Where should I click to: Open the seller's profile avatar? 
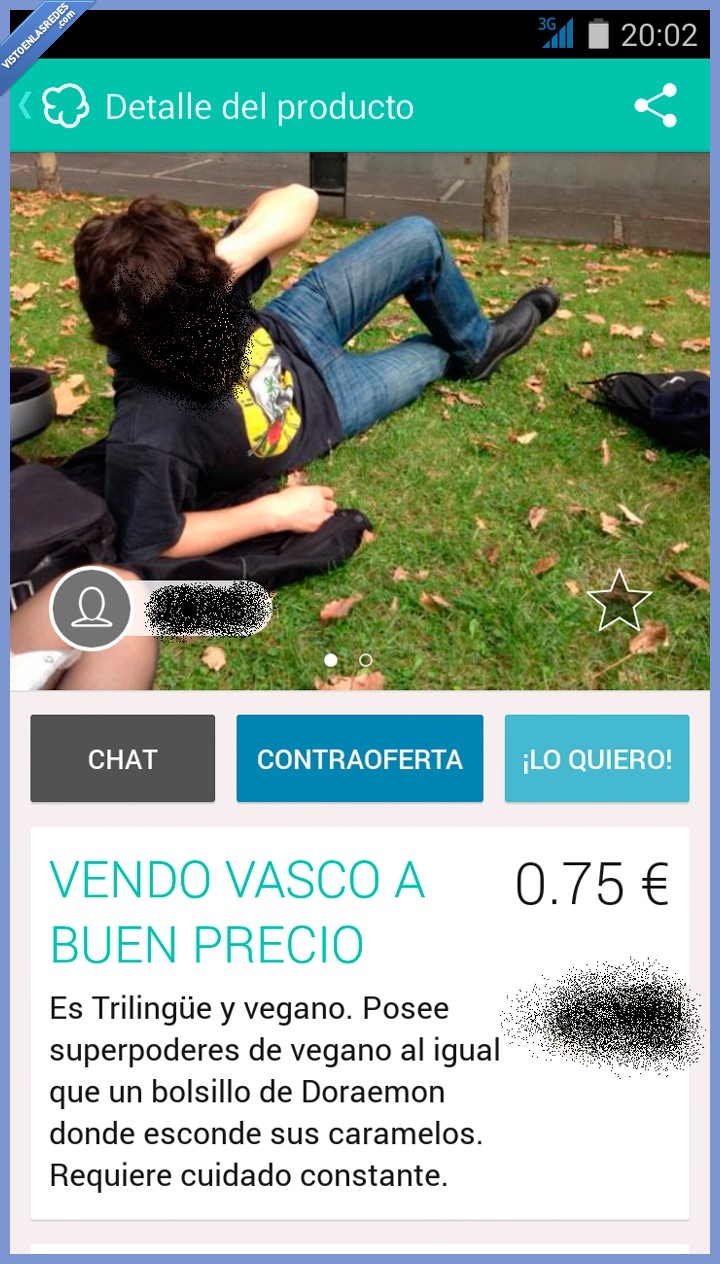tap(91, 608)
